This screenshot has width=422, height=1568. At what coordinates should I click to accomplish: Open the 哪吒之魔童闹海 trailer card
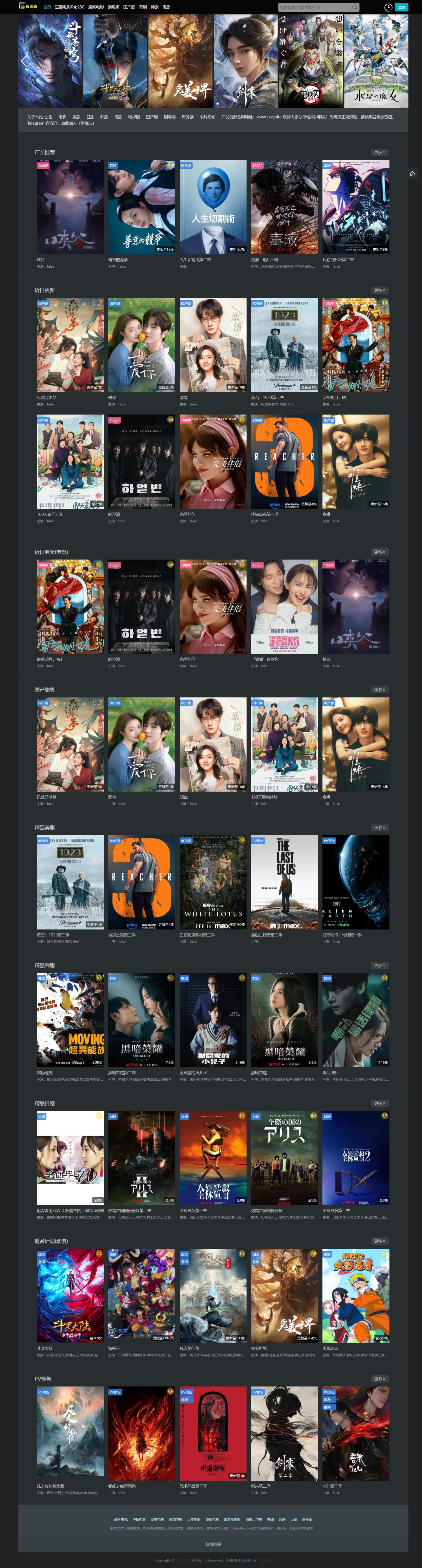tap(142, 1433)
